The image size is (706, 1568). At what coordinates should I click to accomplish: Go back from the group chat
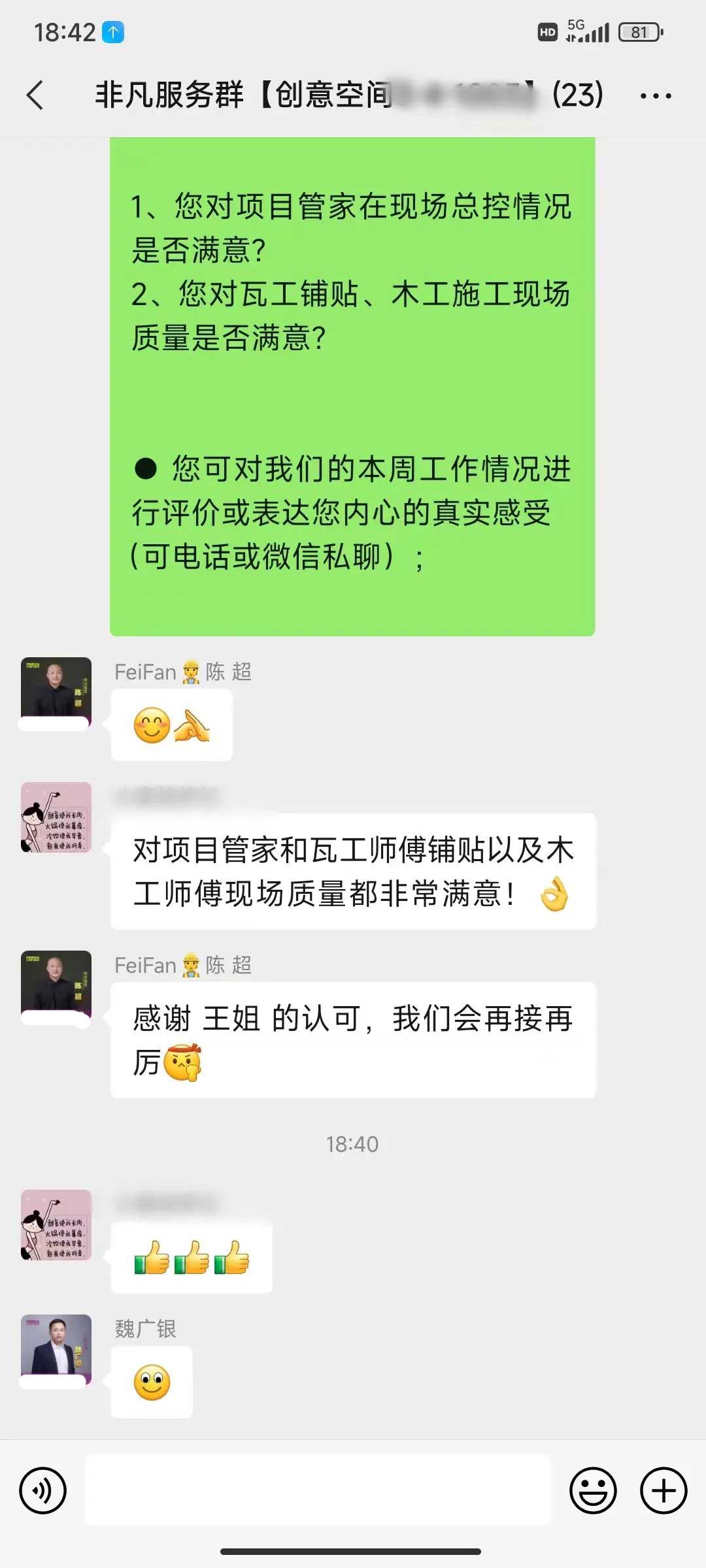pos(35,95)
